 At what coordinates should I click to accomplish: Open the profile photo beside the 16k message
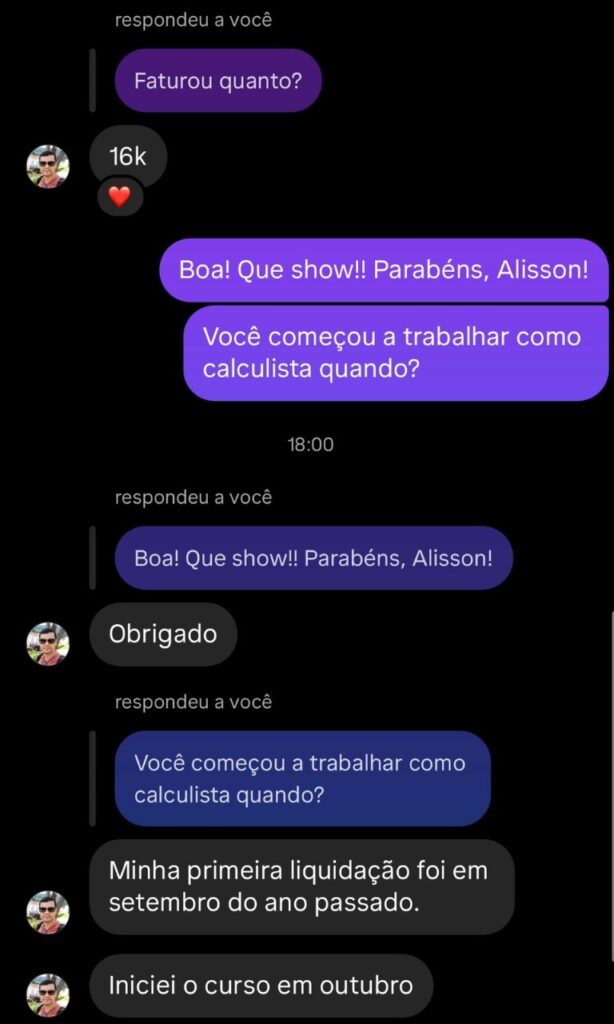coord(47,167)
